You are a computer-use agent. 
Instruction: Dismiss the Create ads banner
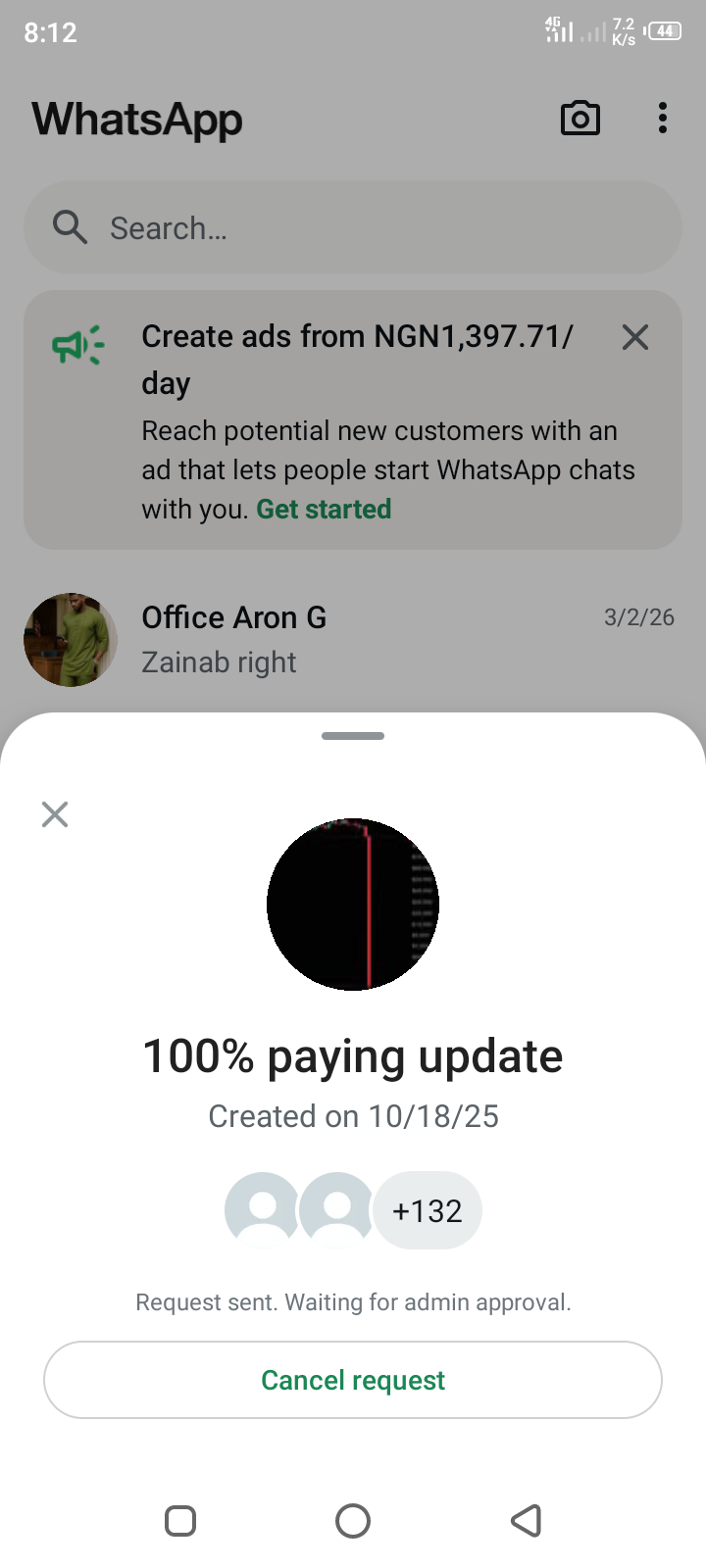pos(635,338)
